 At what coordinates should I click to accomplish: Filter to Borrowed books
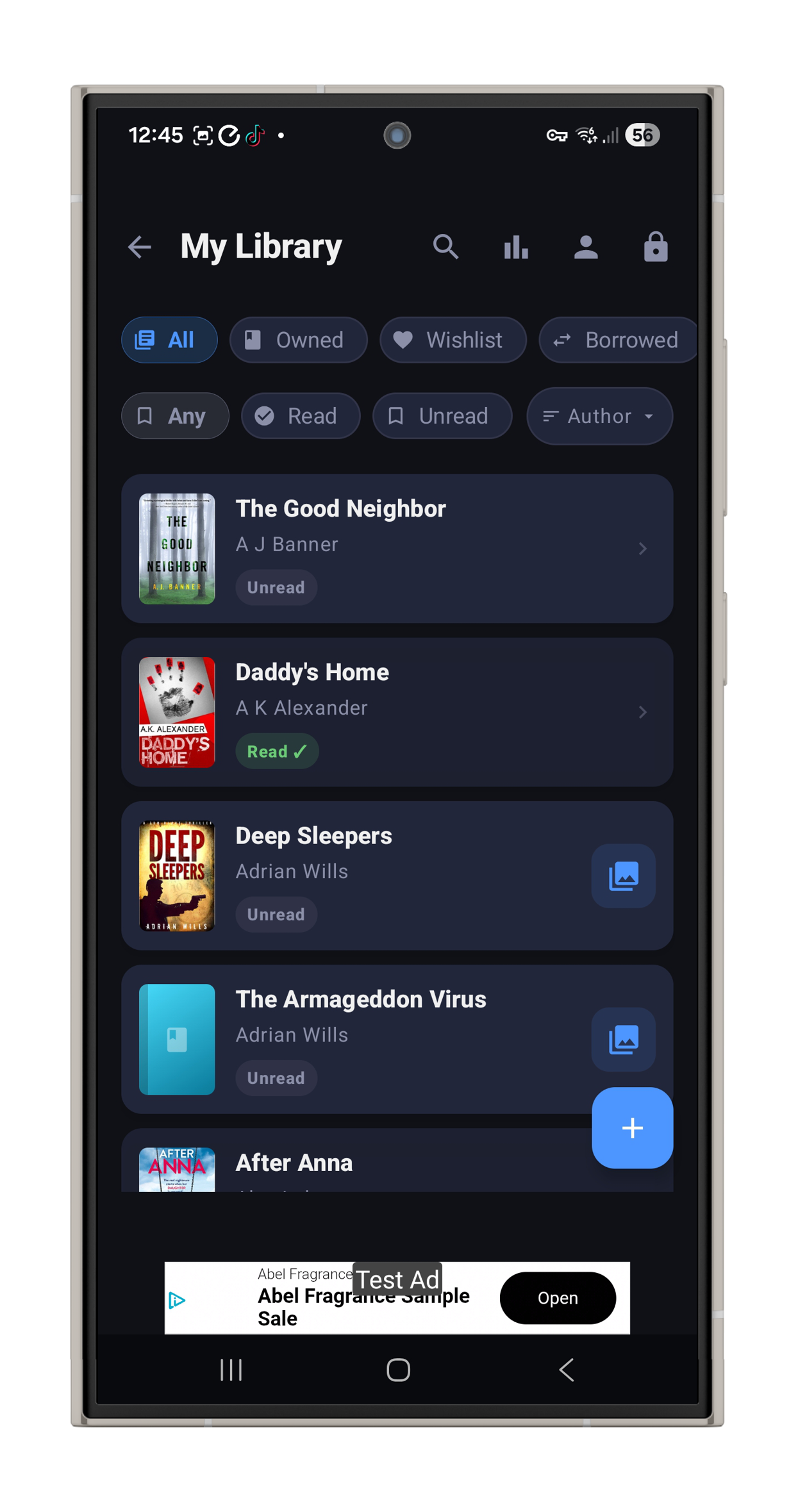coord(617,340)
